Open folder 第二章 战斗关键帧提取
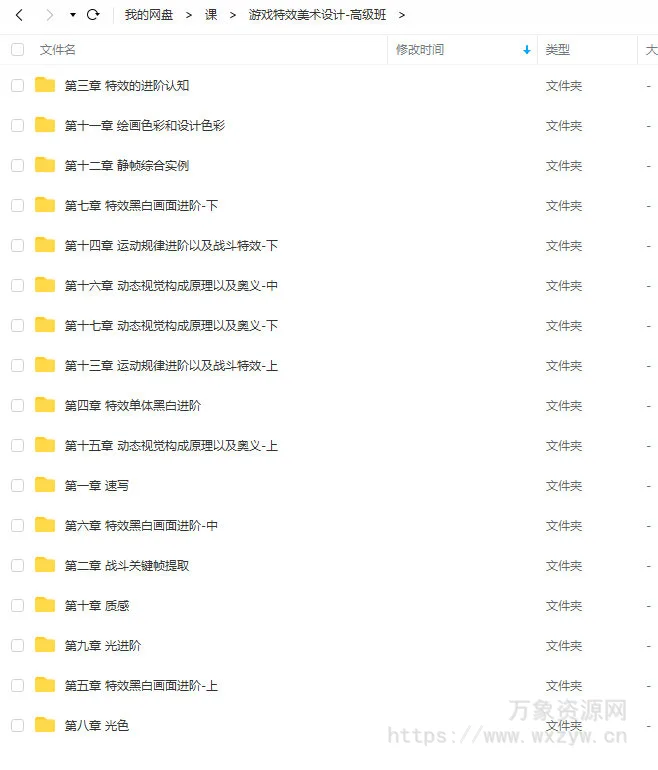The image size is (658, 770). point(126,565)
